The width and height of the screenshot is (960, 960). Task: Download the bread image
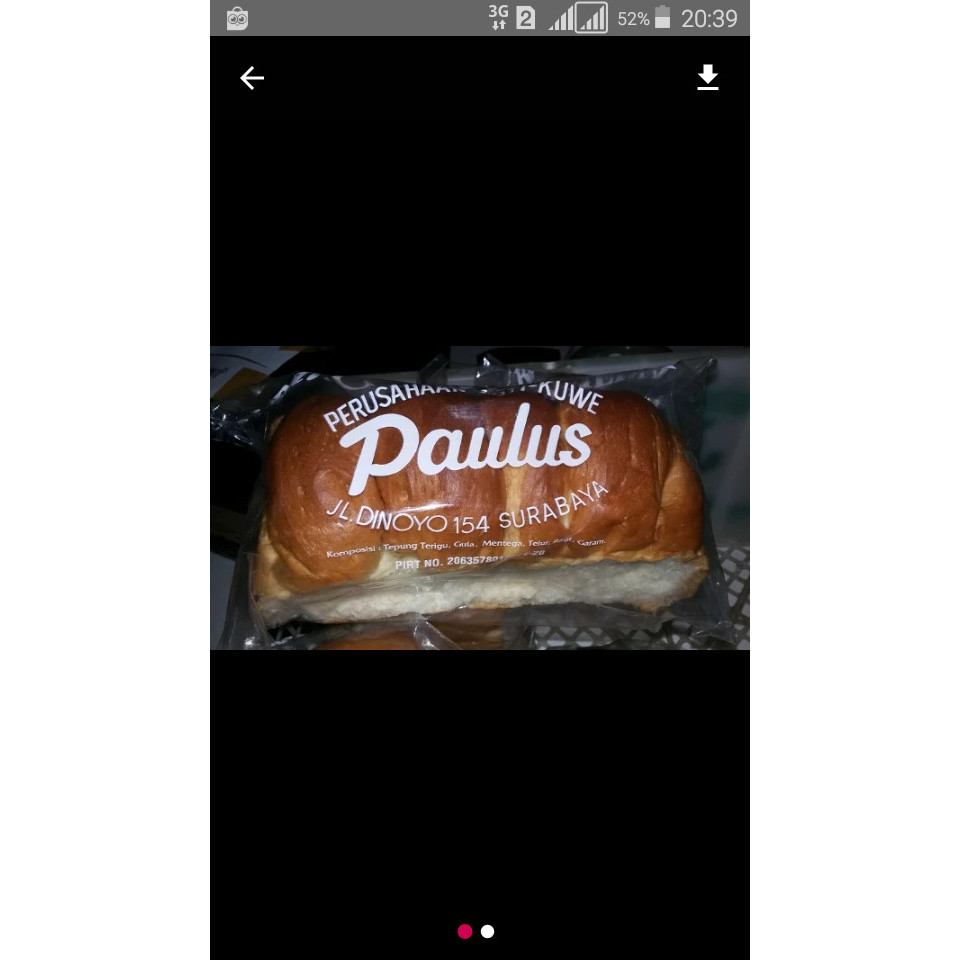[x=708, y=78]
